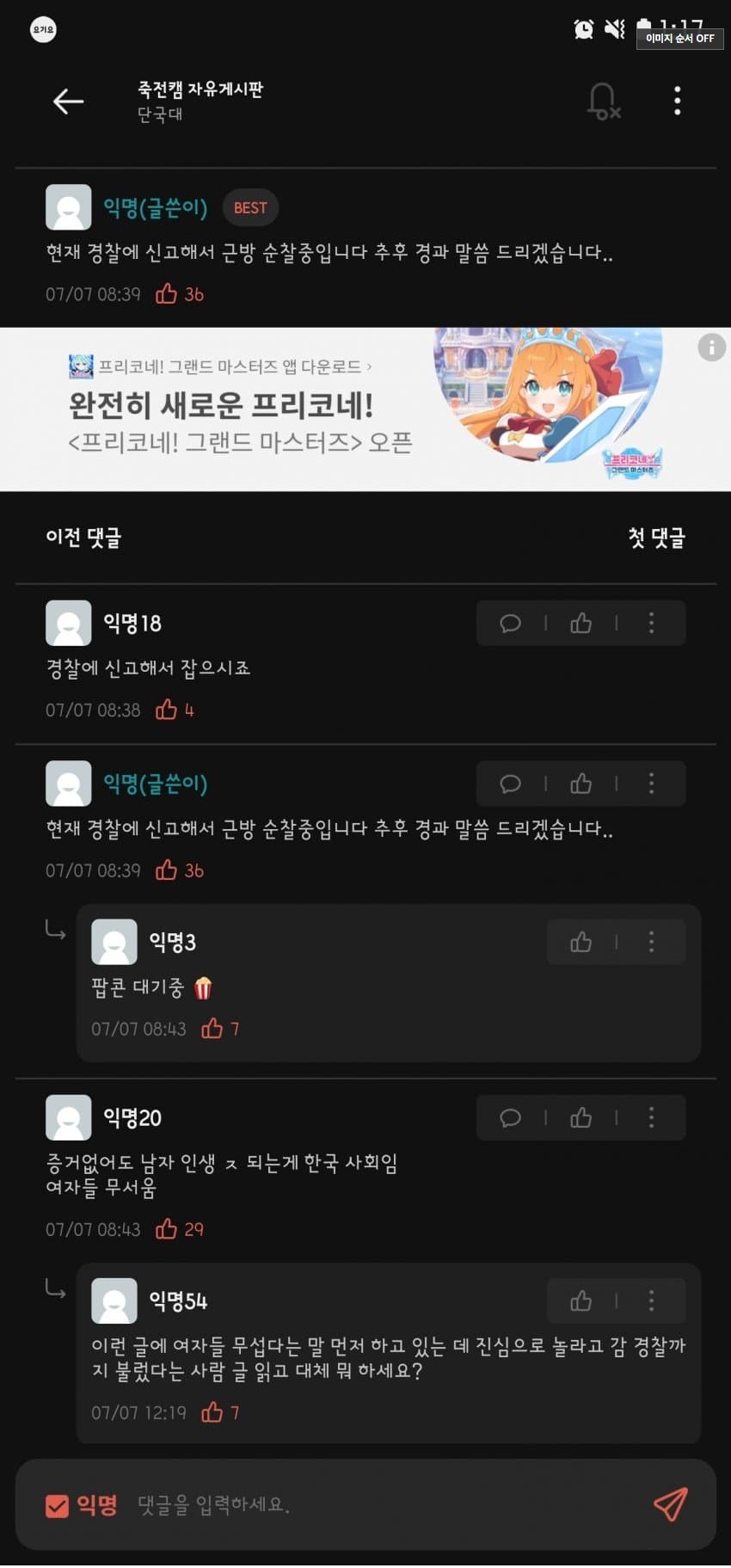Reply to 익명(글쓴이)'s comment in the list
The width and height of the screenshot is (731, 1568).
tap(510, 784)
